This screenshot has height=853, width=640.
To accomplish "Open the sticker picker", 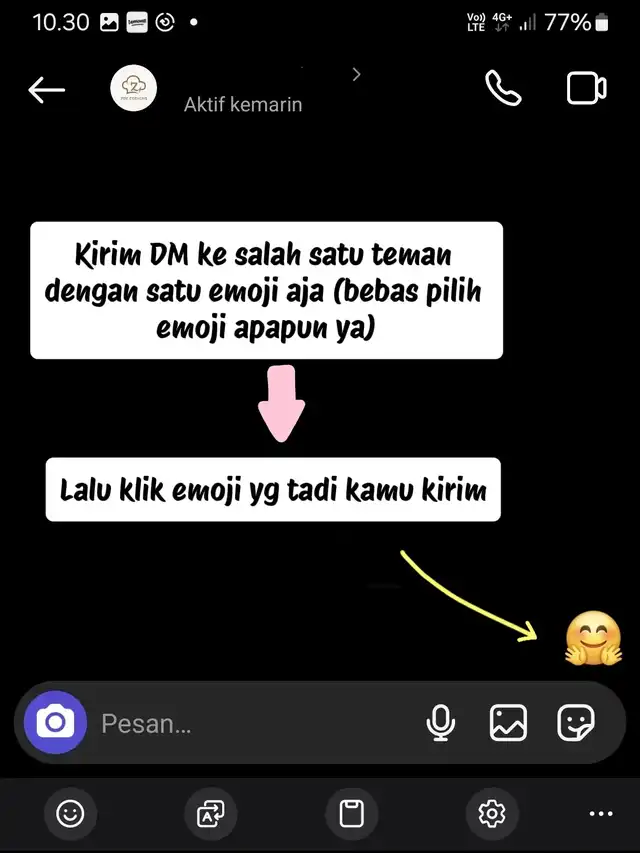I will coord(576,722).
